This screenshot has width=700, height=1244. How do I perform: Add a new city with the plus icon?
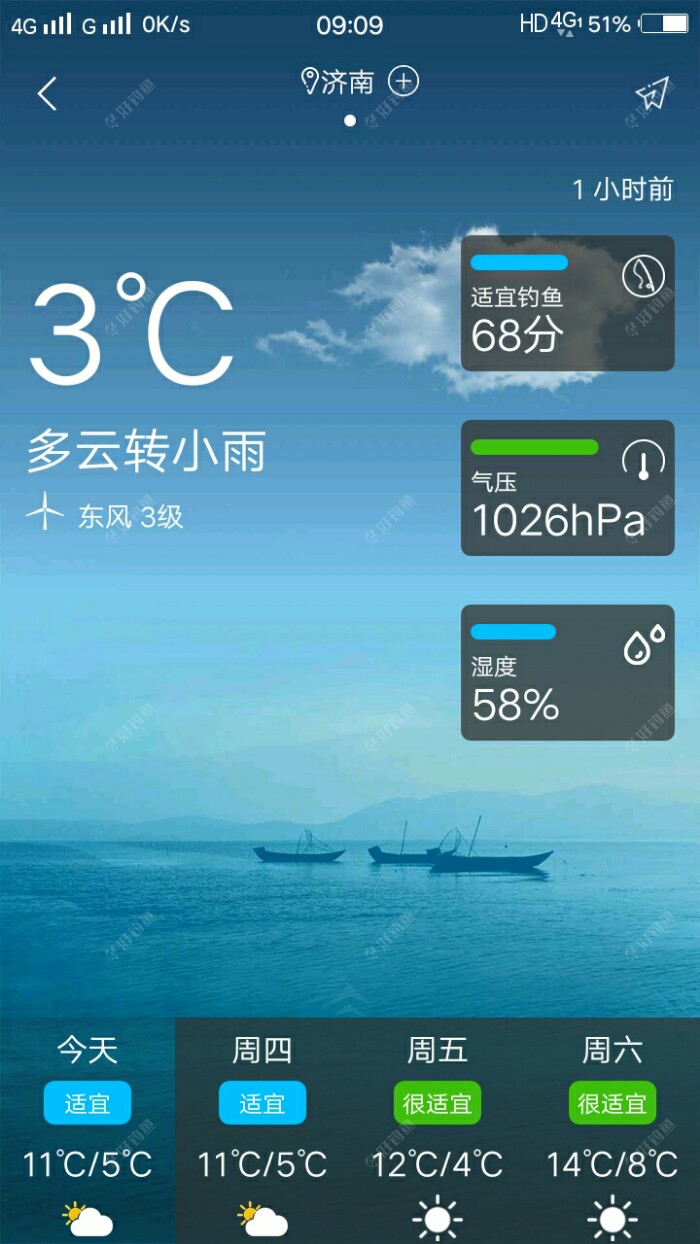[x=403, y=81]
